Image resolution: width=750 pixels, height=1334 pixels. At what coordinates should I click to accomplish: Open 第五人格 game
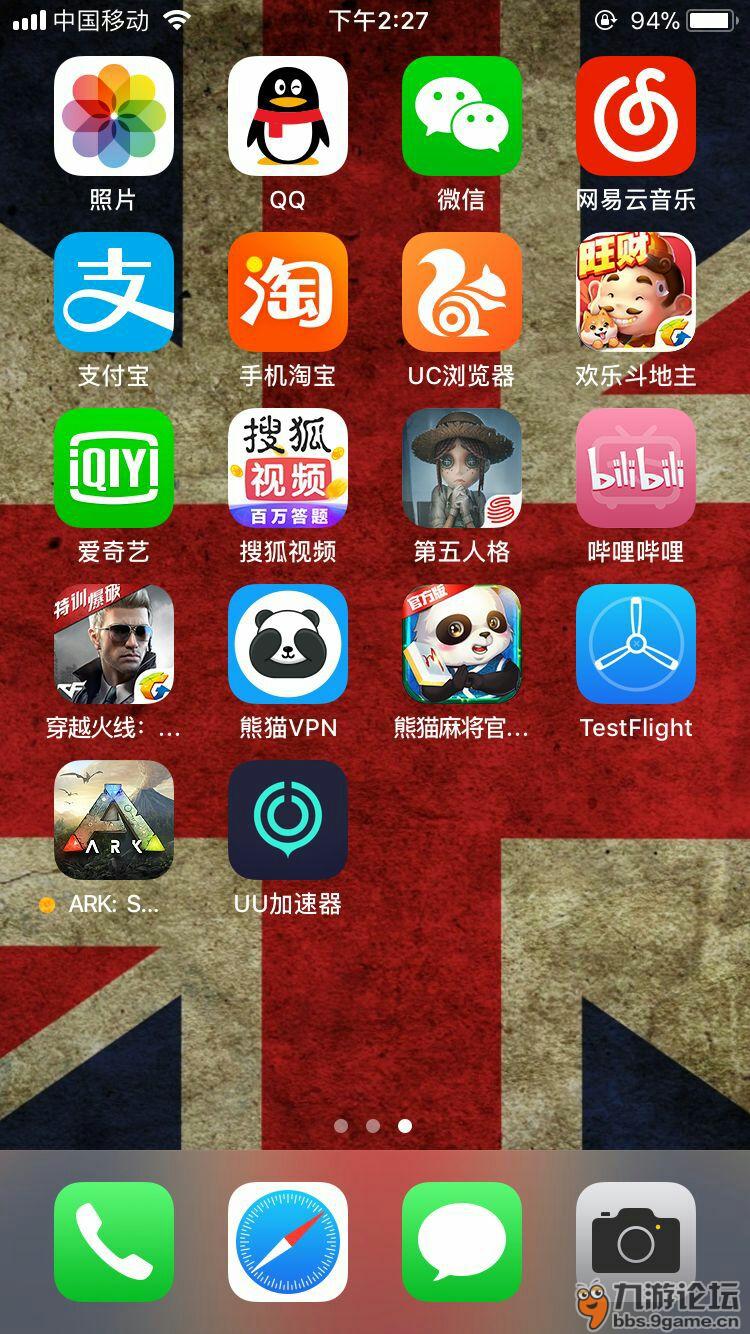click(462, 468)
